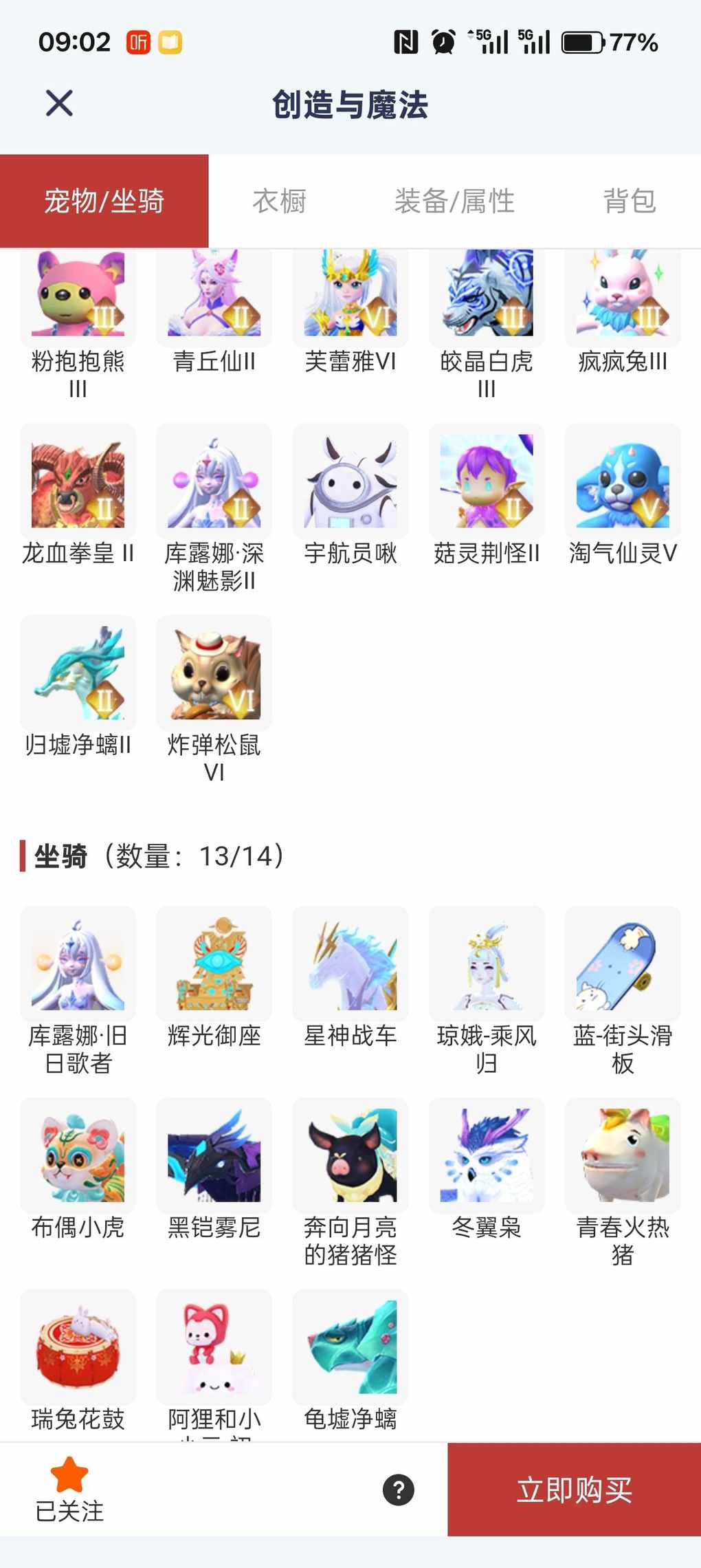
Task: Open the 背包 tab
Action: click(x=629, y=202)
